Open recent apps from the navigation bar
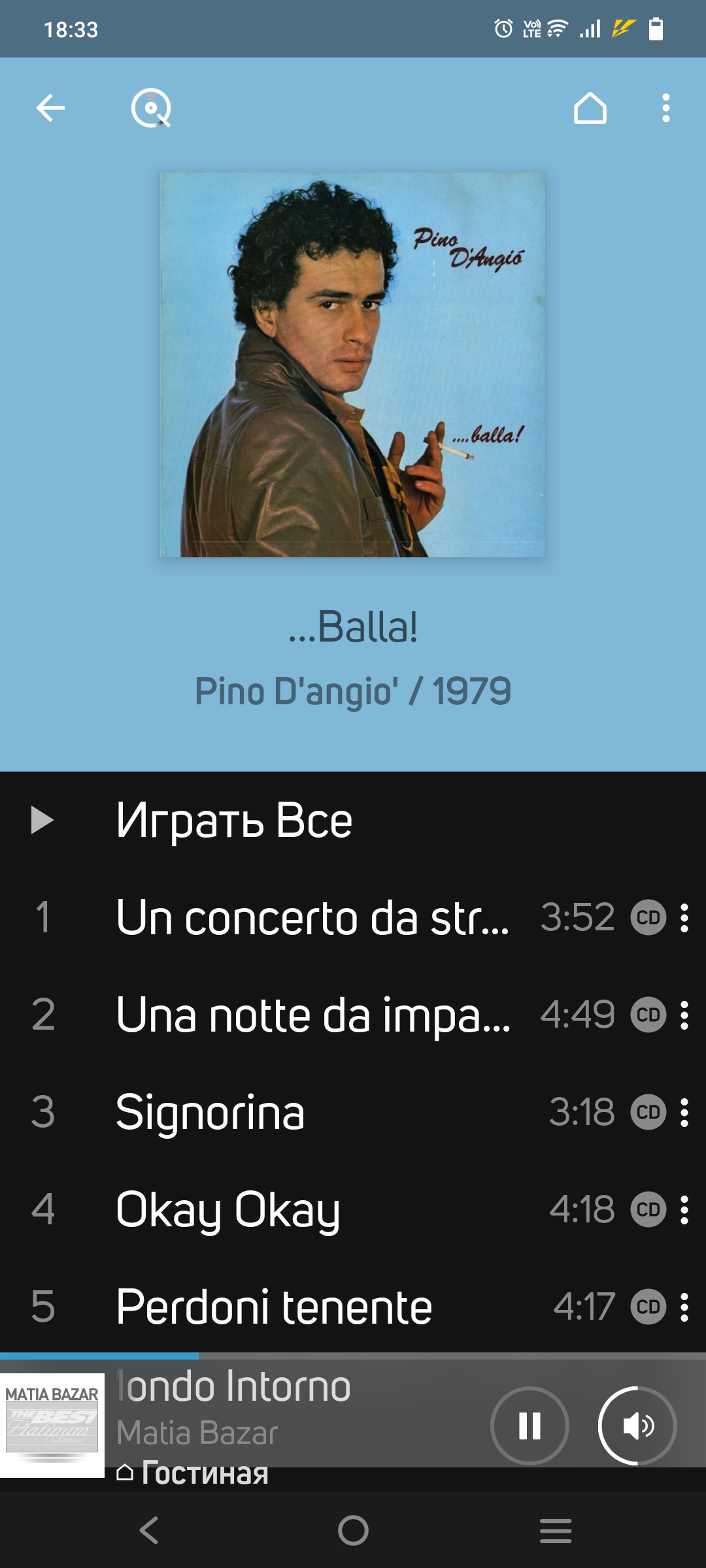The width and height of the screenshot is (706, 1568). pos(556,1530)
